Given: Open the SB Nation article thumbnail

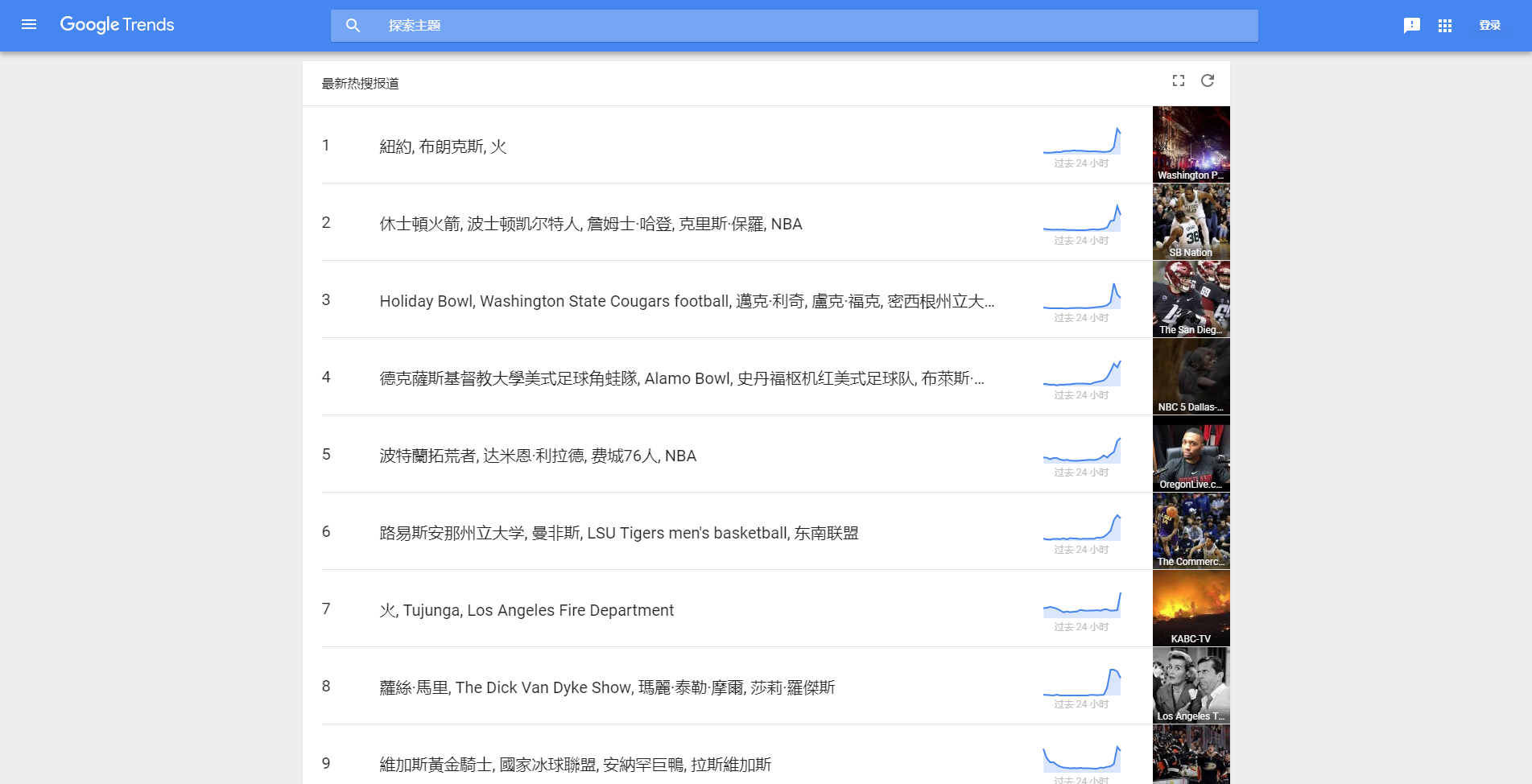Looking at the screenshot, I should coord(1191,222).
